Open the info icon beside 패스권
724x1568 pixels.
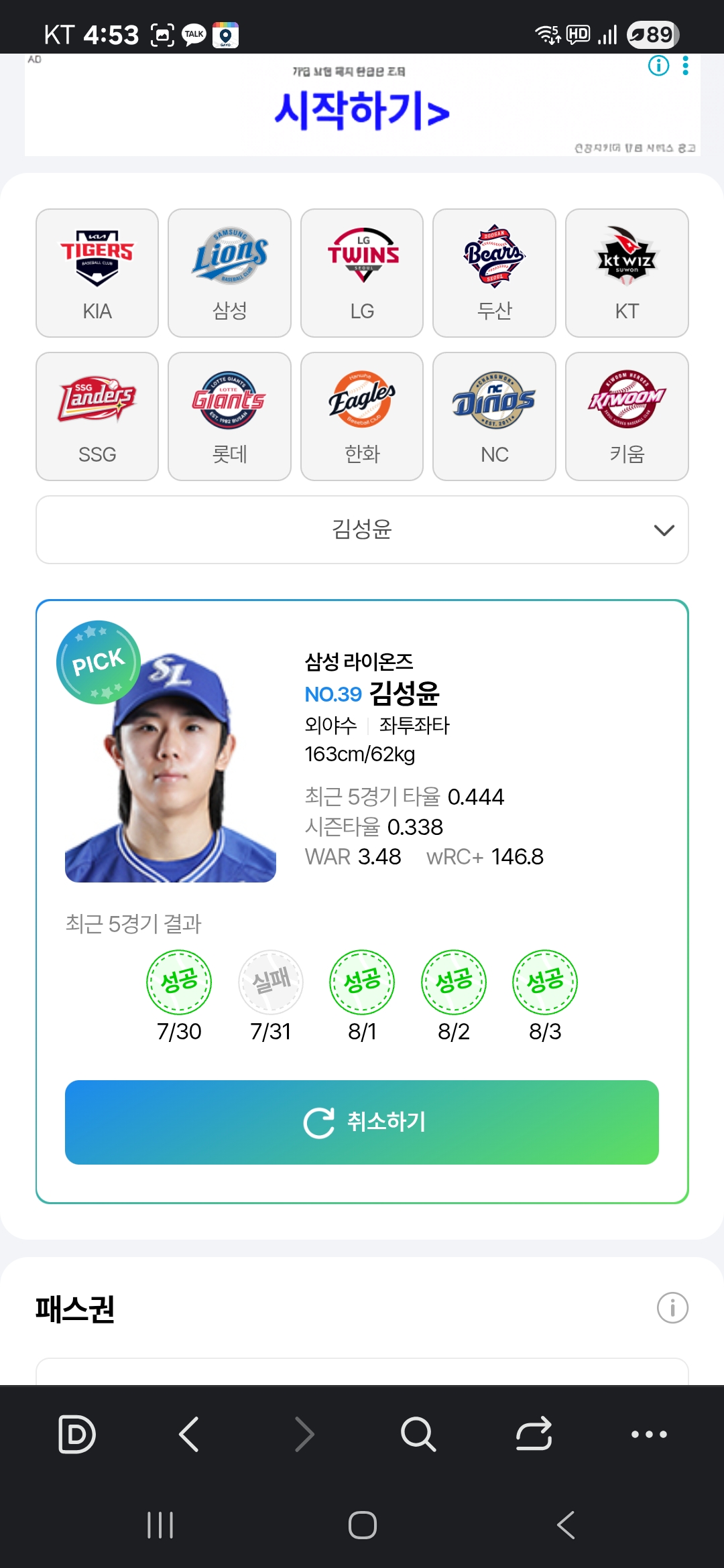[x=672, y=1307]
